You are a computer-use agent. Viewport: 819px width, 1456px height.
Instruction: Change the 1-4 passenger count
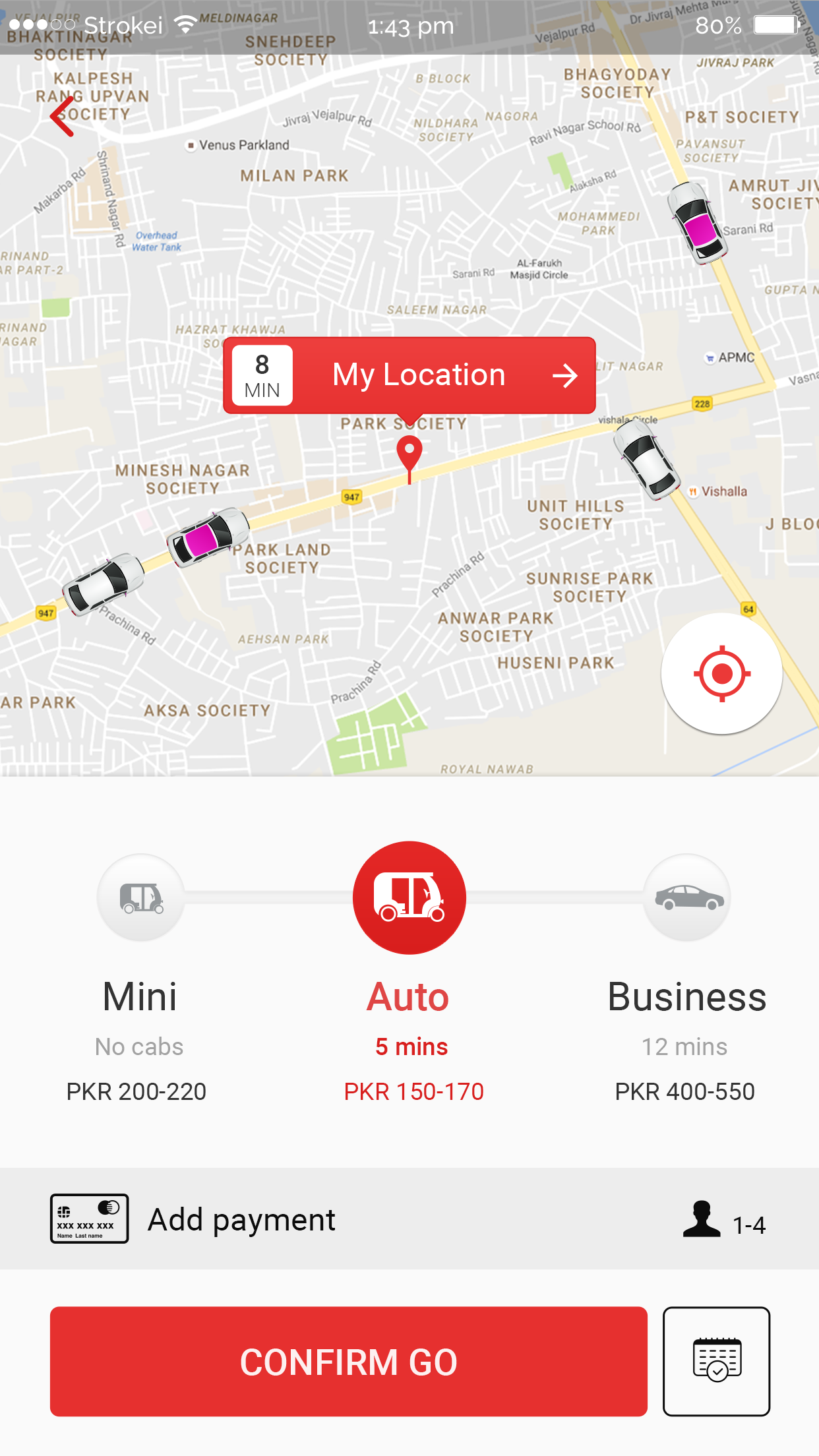(x=725, y=1221)
